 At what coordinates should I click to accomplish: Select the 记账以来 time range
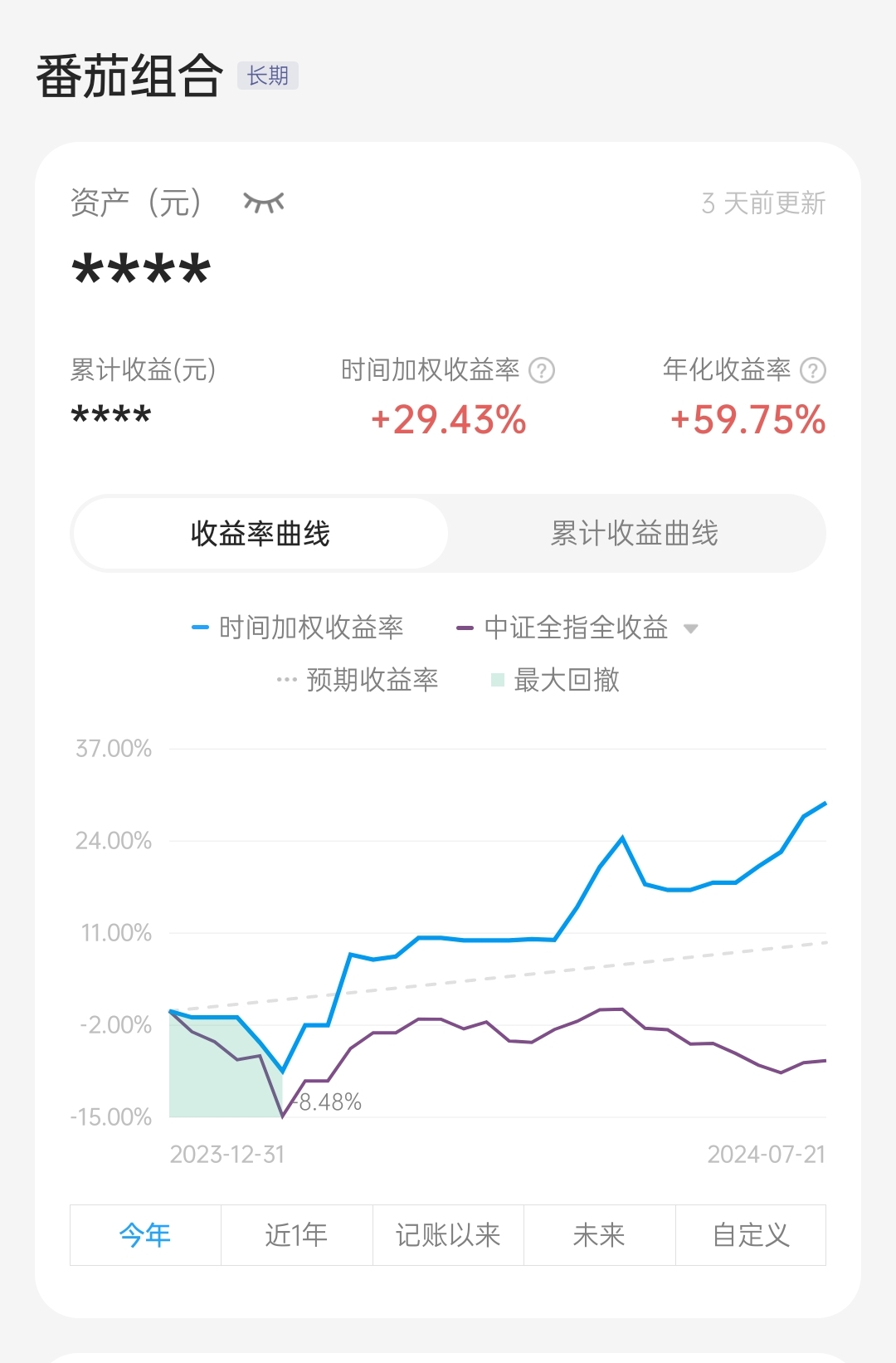tap(448, 1235)
